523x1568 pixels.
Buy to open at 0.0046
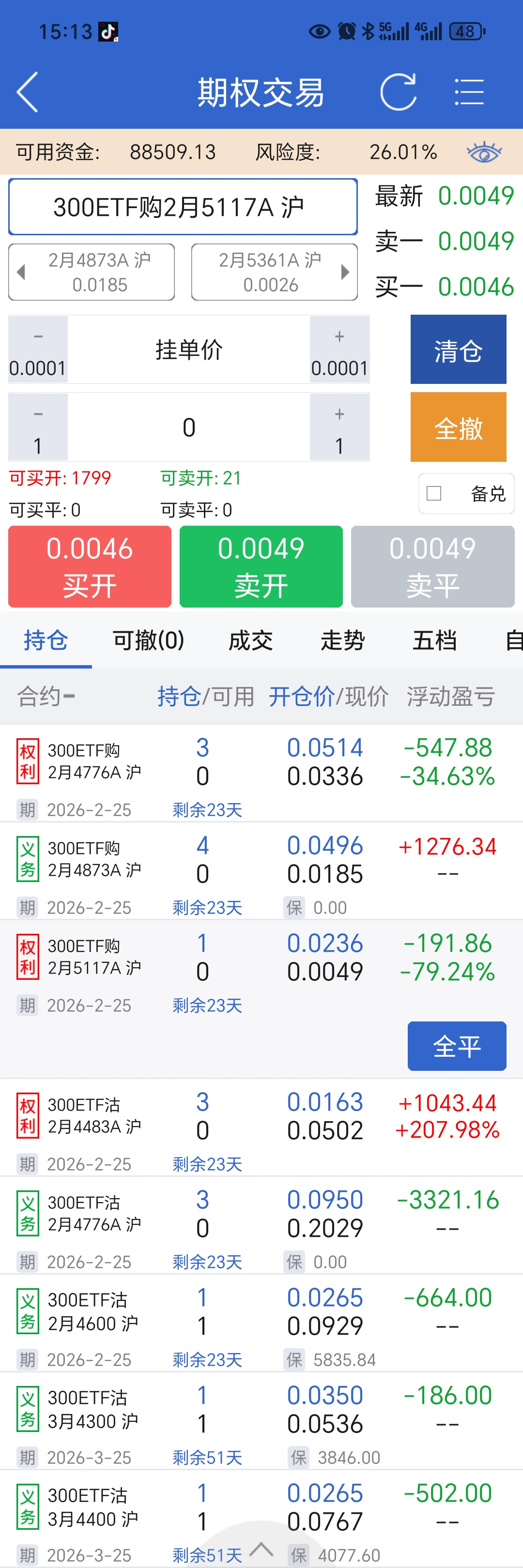coord(90,567)
